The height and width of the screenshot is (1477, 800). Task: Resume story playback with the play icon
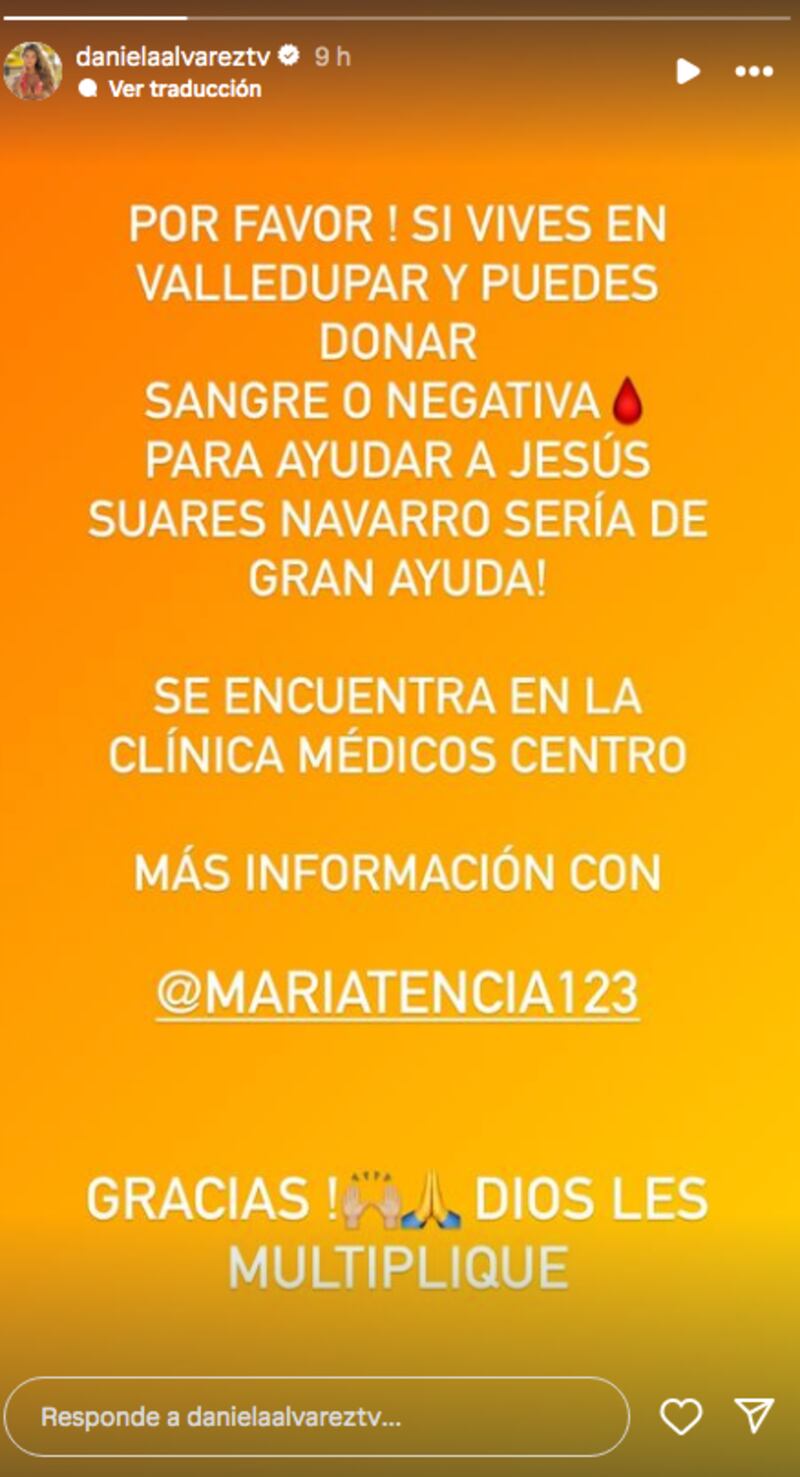click(x=687, y=71)
